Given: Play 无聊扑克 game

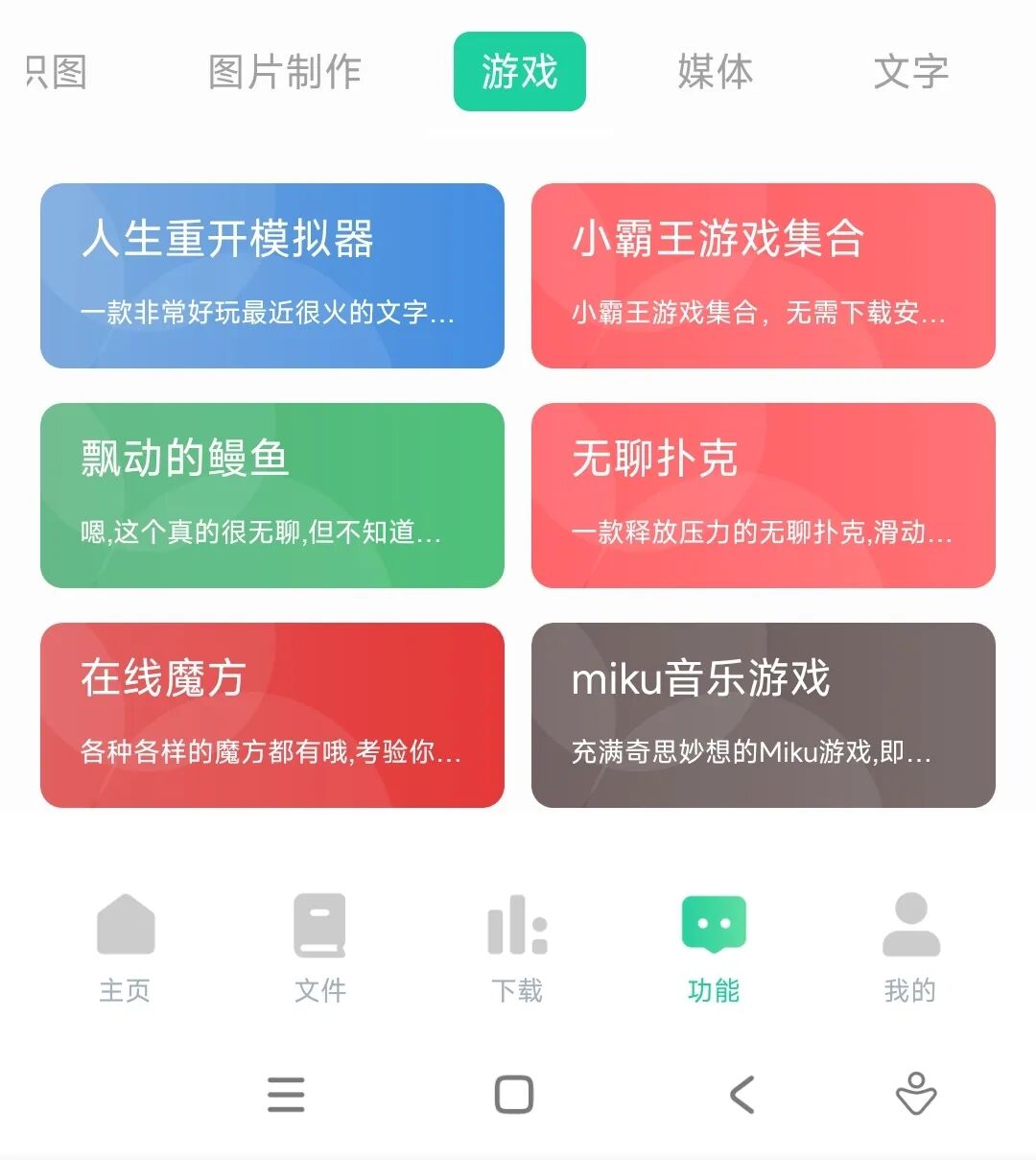Looking at the screenshot, I should point(763,495).
